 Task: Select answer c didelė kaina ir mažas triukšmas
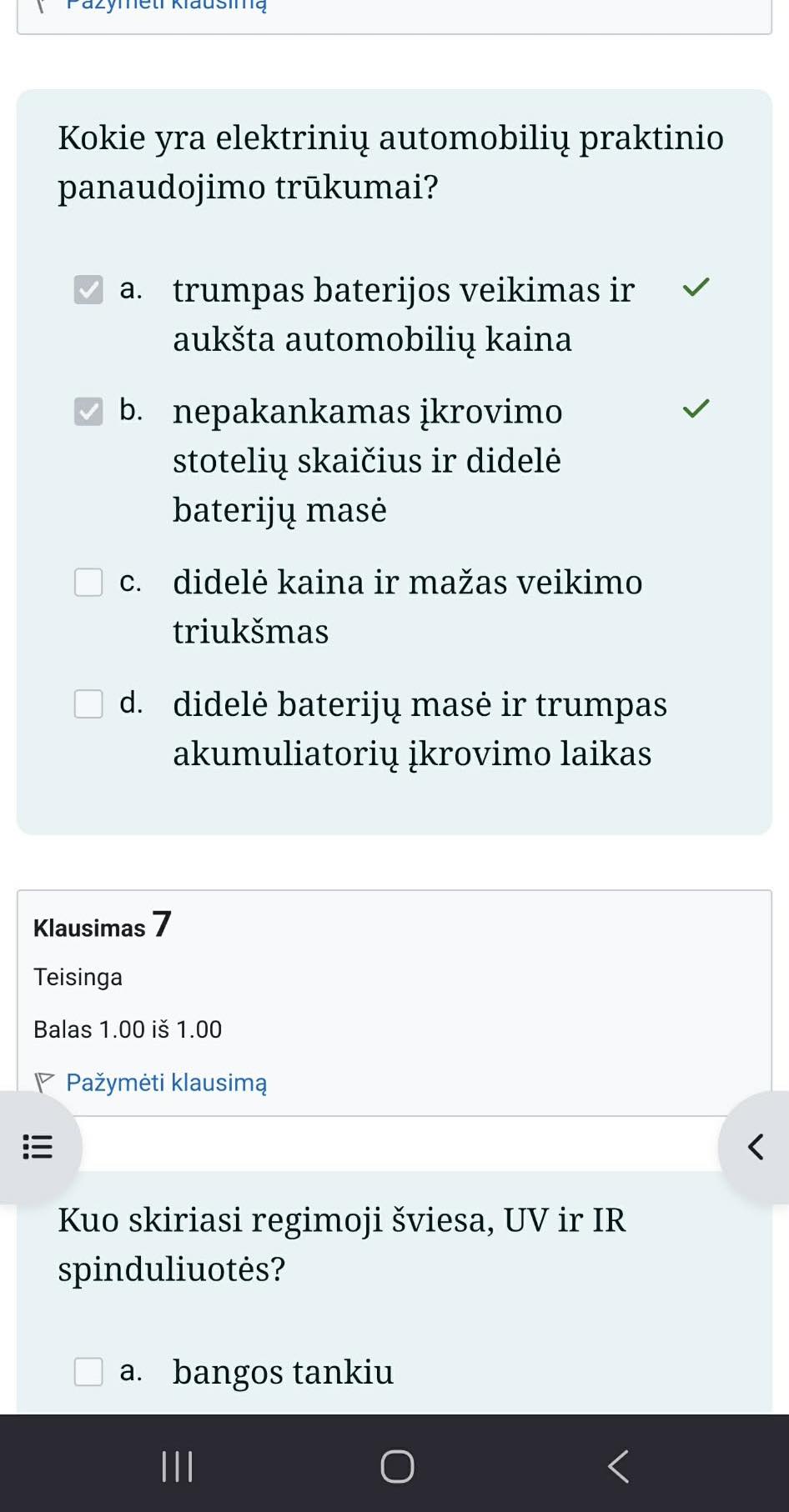pos(88,582)
